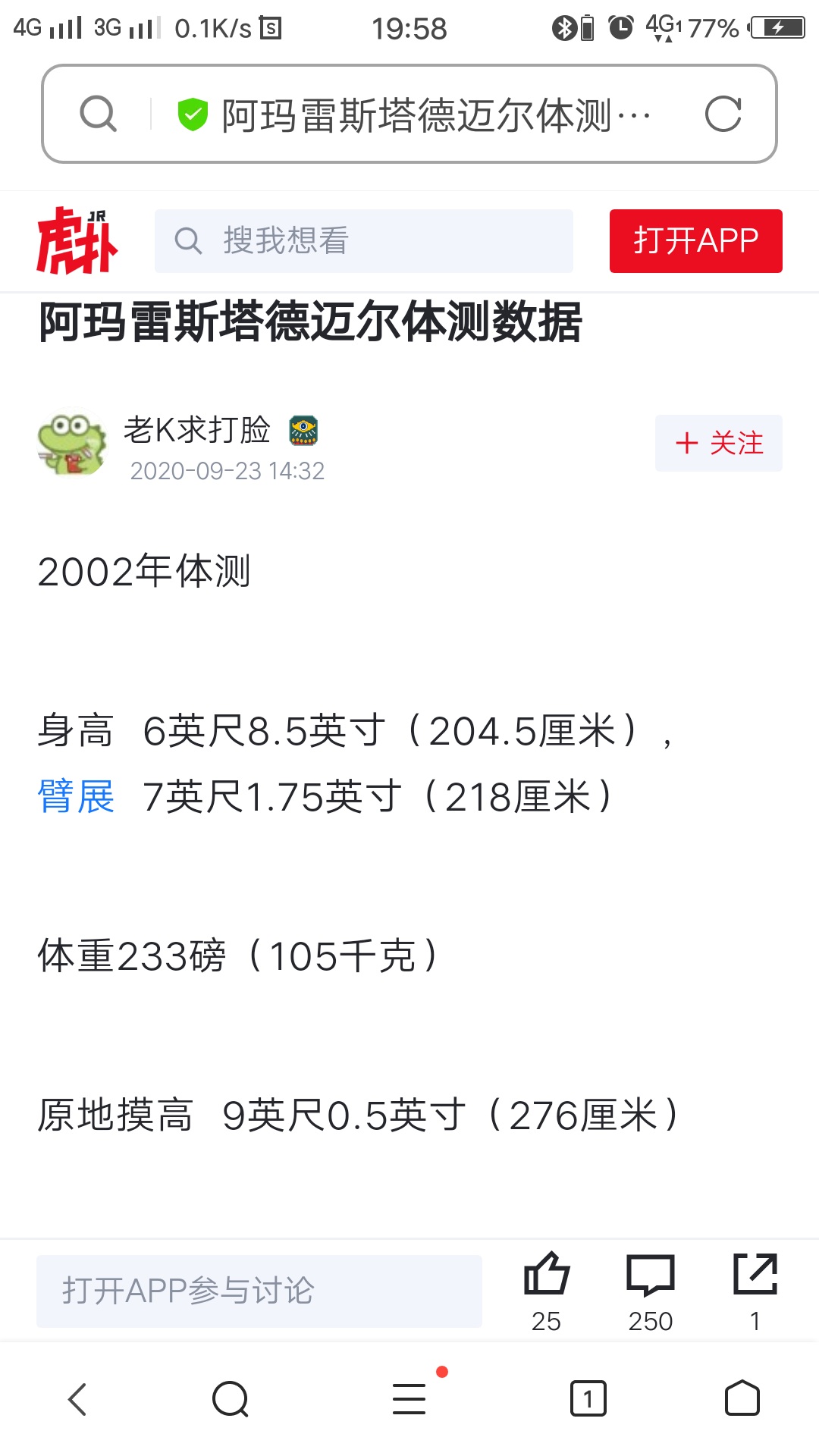
Task: Tap 打开APP参与讨论 comment box
Action: [x=259, y=1291]
